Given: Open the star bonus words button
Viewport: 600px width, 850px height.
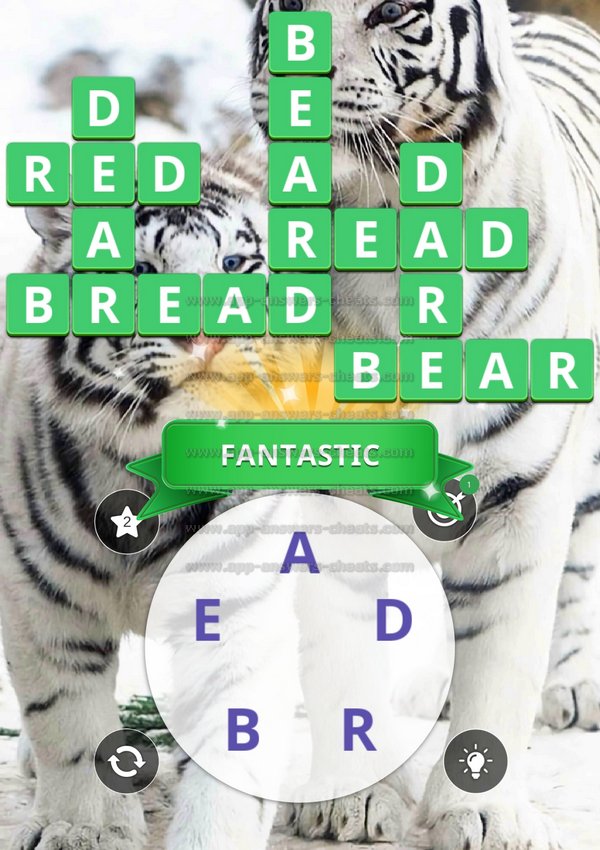Looking at the screenshot, I should click(x=126, y=521).
